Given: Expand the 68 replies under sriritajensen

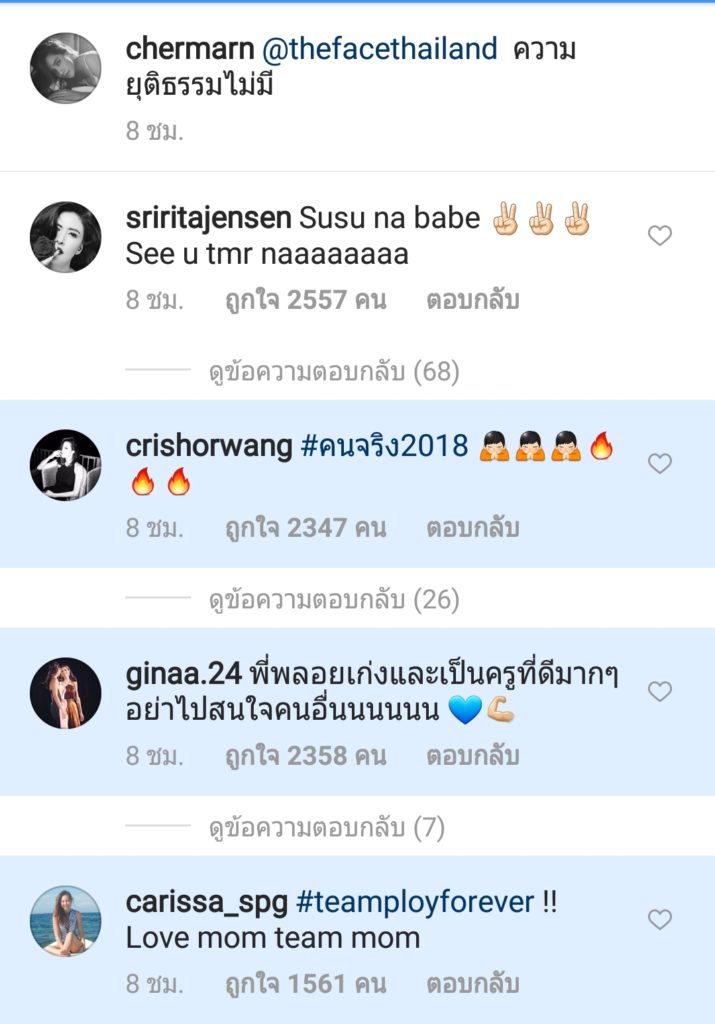Looking at the screenshot, I should (x=333, y=372).
